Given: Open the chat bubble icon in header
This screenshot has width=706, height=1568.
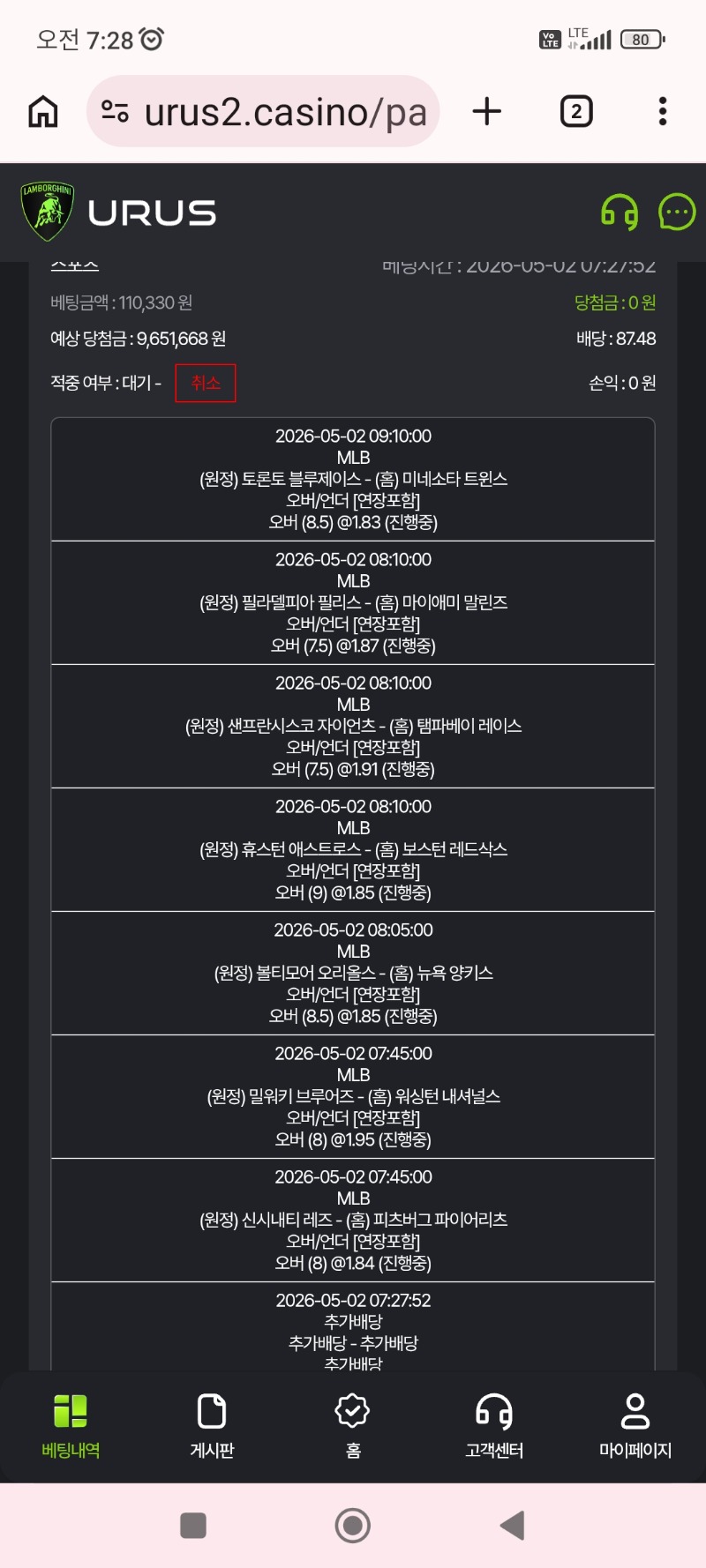Looking at the screenshot, I should 677,213.
